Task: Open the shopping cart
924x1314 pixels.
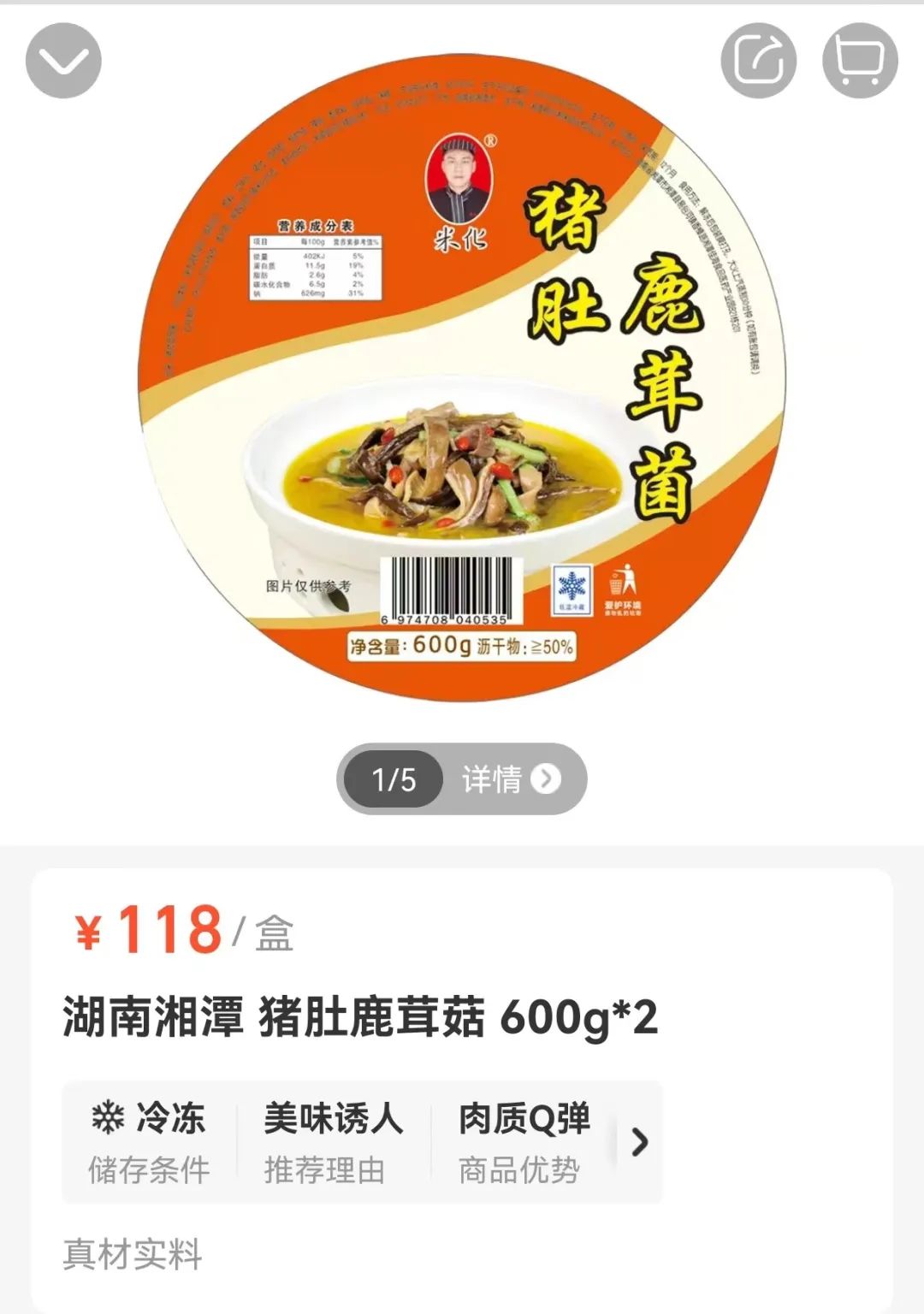Action: (860, 61)
